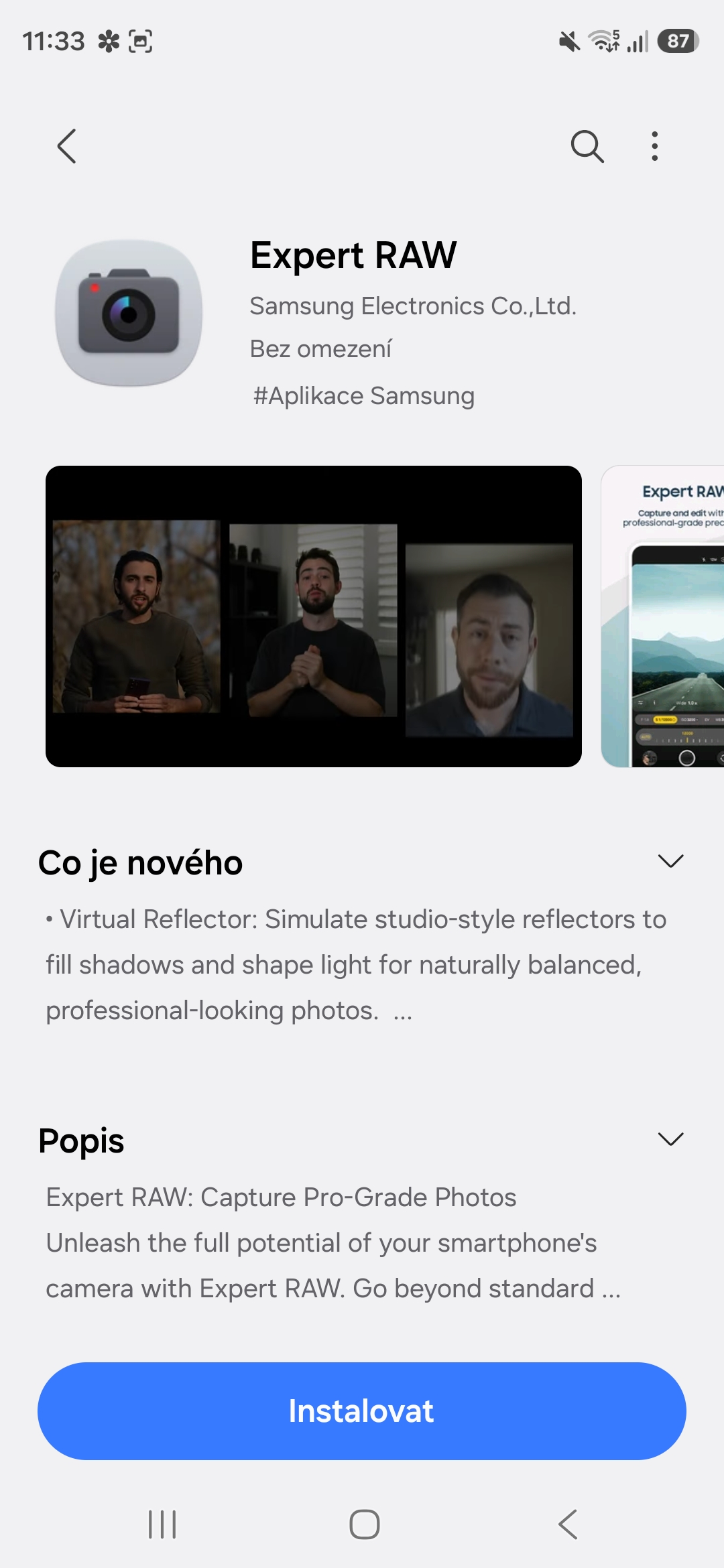Screen dimensions: 724x1568
Task: Expand the Popis description section
Action: [x=670, y=1139]
